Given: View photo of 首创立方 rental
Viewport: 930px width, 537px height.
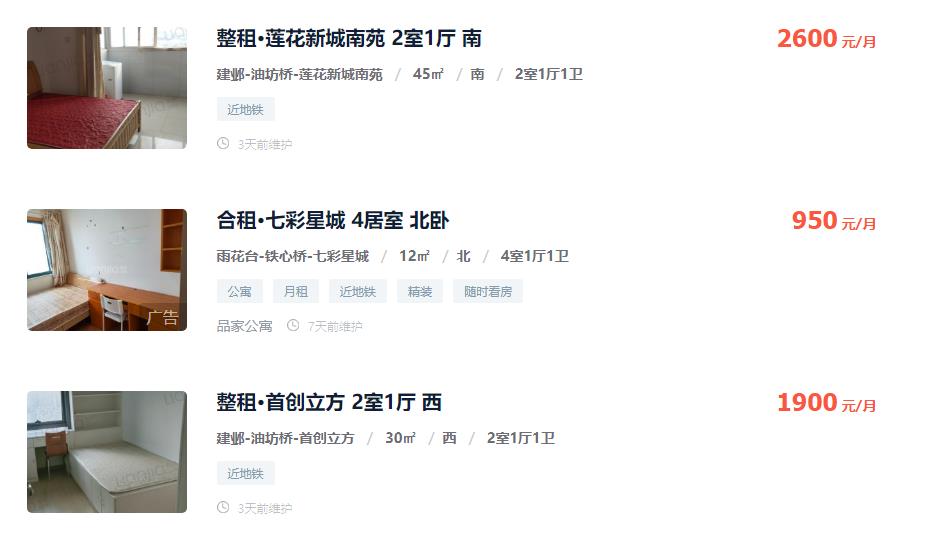Looking at the screenshot, I should click(107, 452).
